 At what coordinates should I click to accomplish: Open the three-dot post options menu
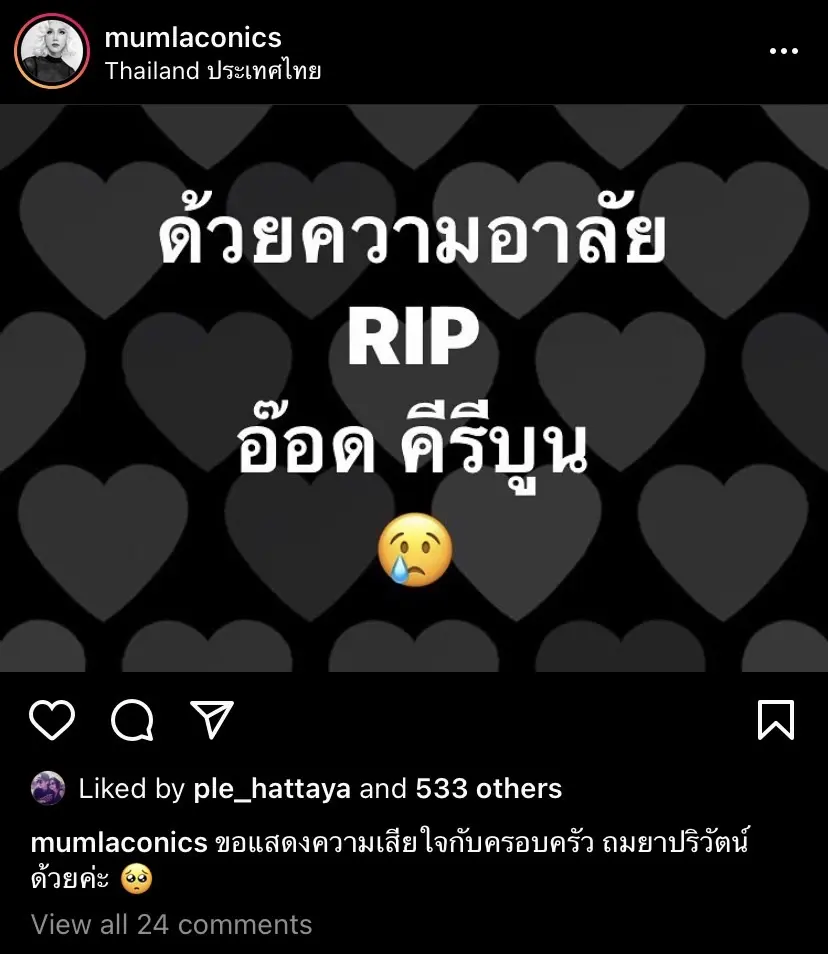click(x=783, y=51)
